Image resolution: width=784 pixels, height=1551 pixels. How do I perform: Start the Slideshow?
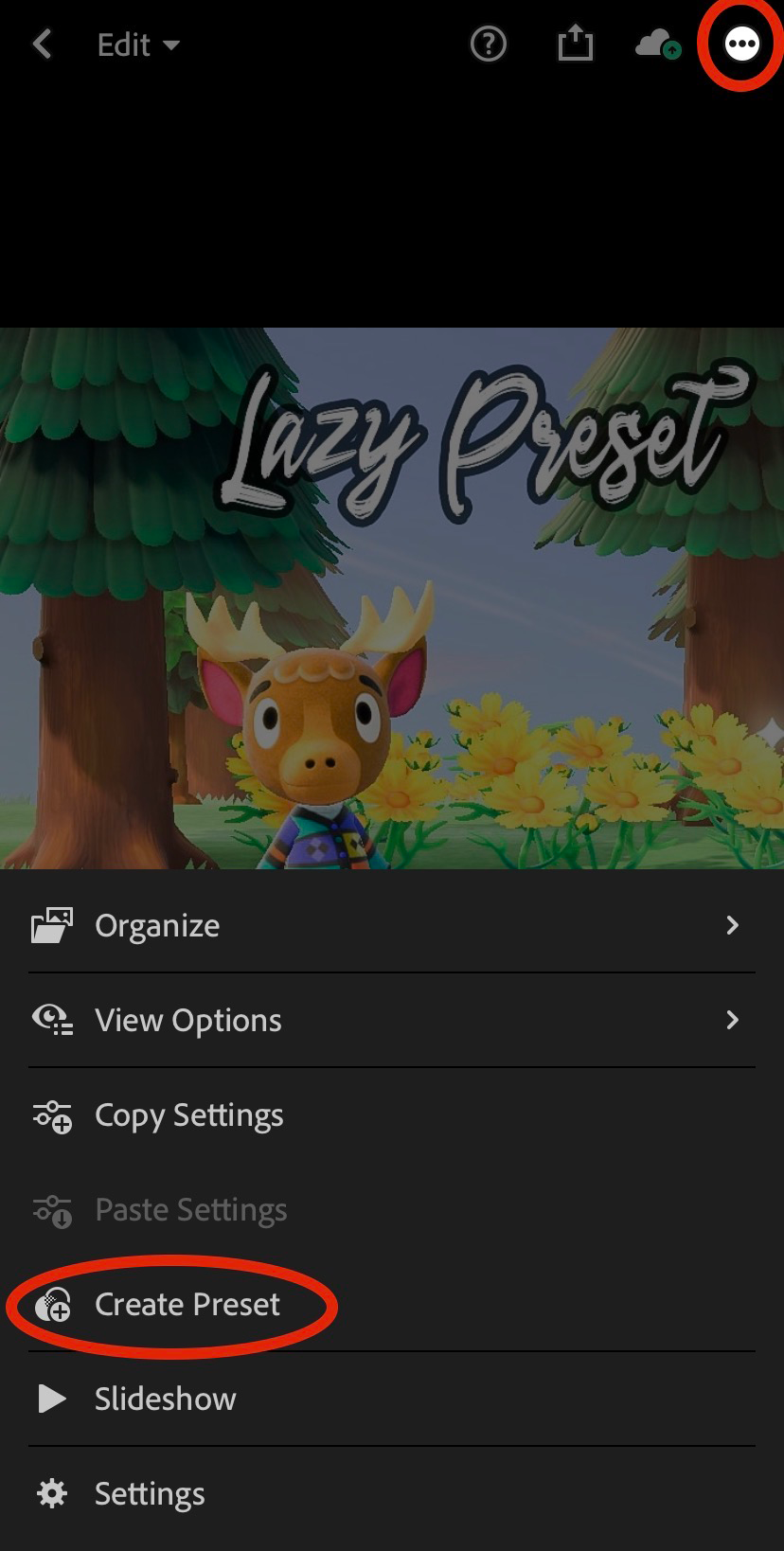tap(166, 1399)
